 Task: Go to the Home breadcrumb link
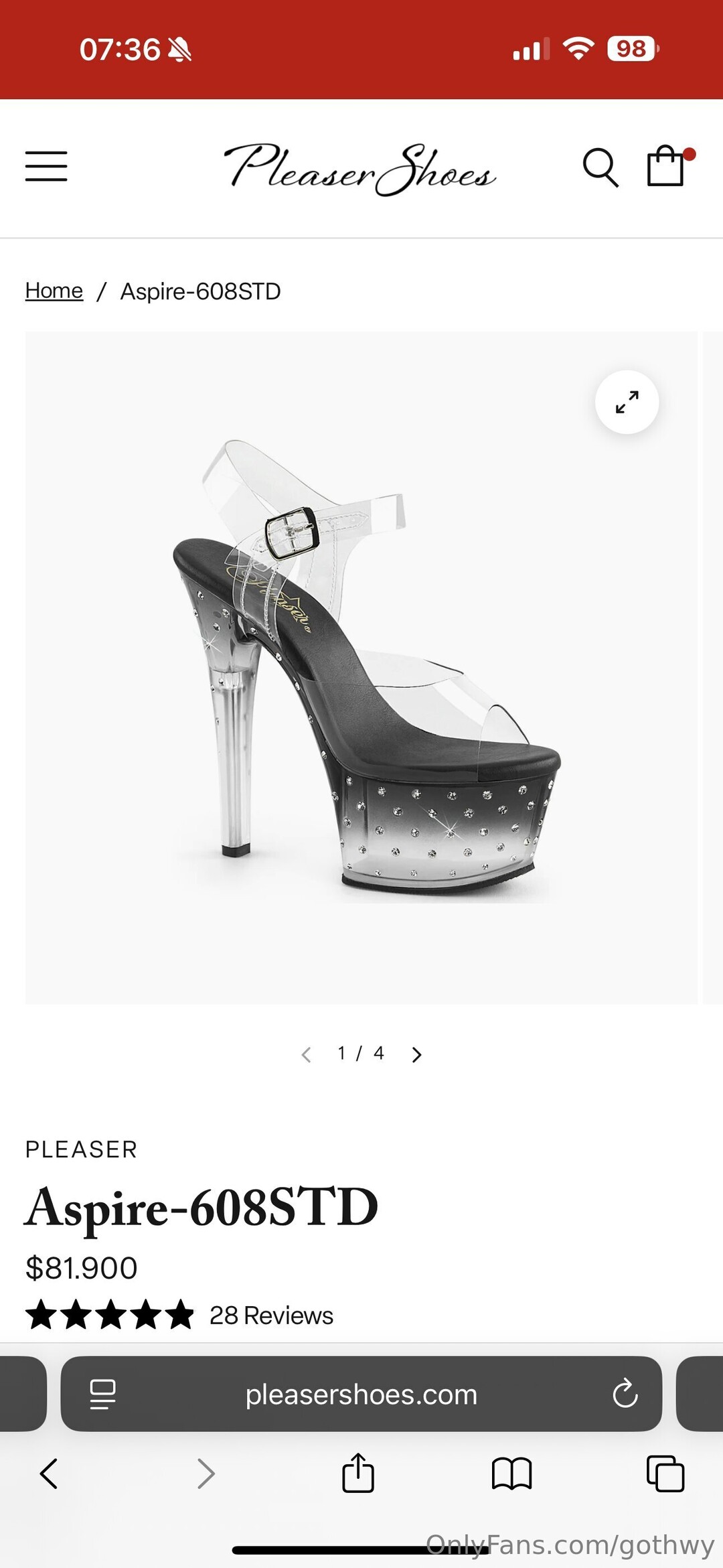54,291
